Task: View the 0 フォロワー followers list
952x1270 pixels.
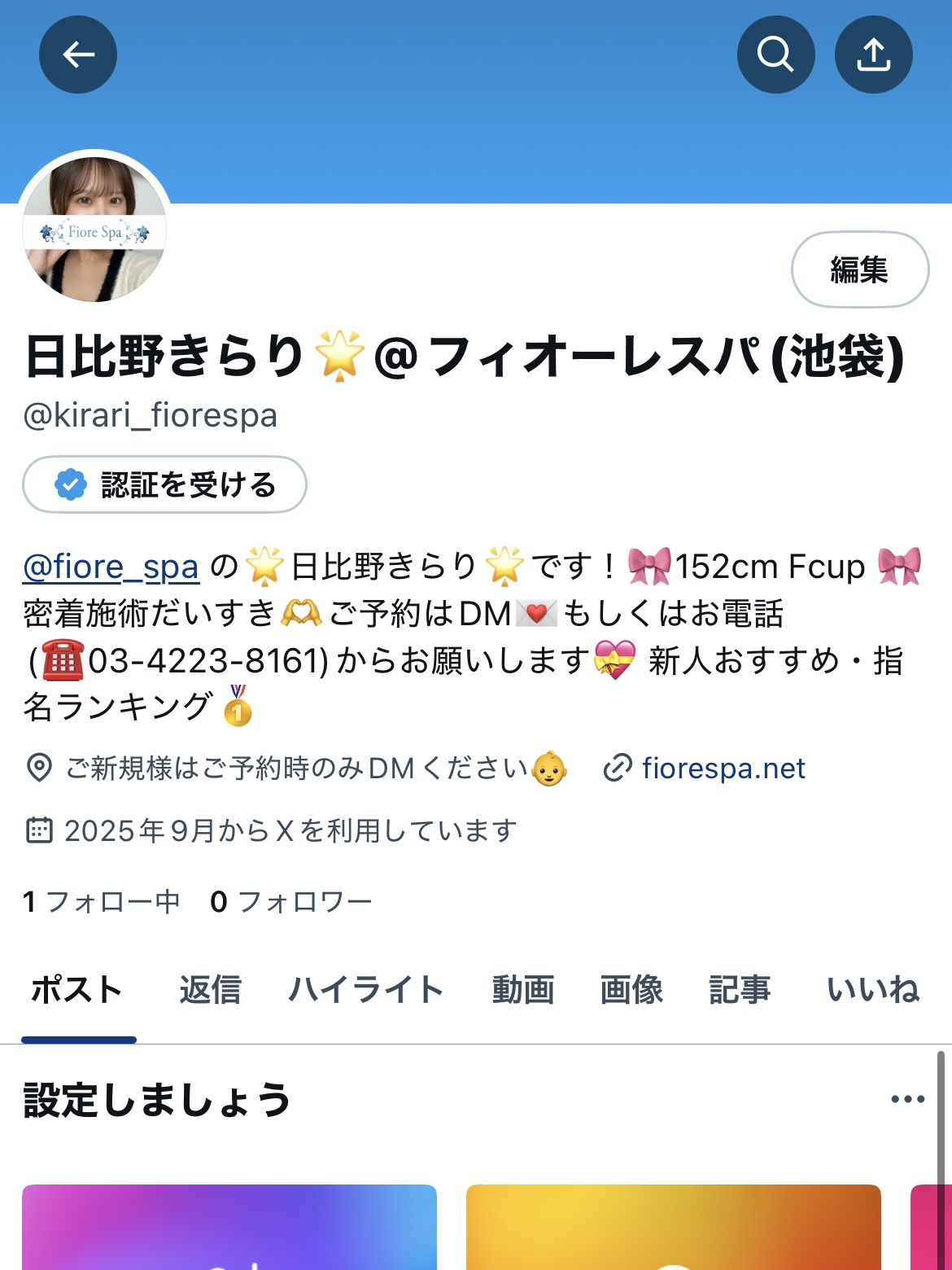Action: [290, 901]
